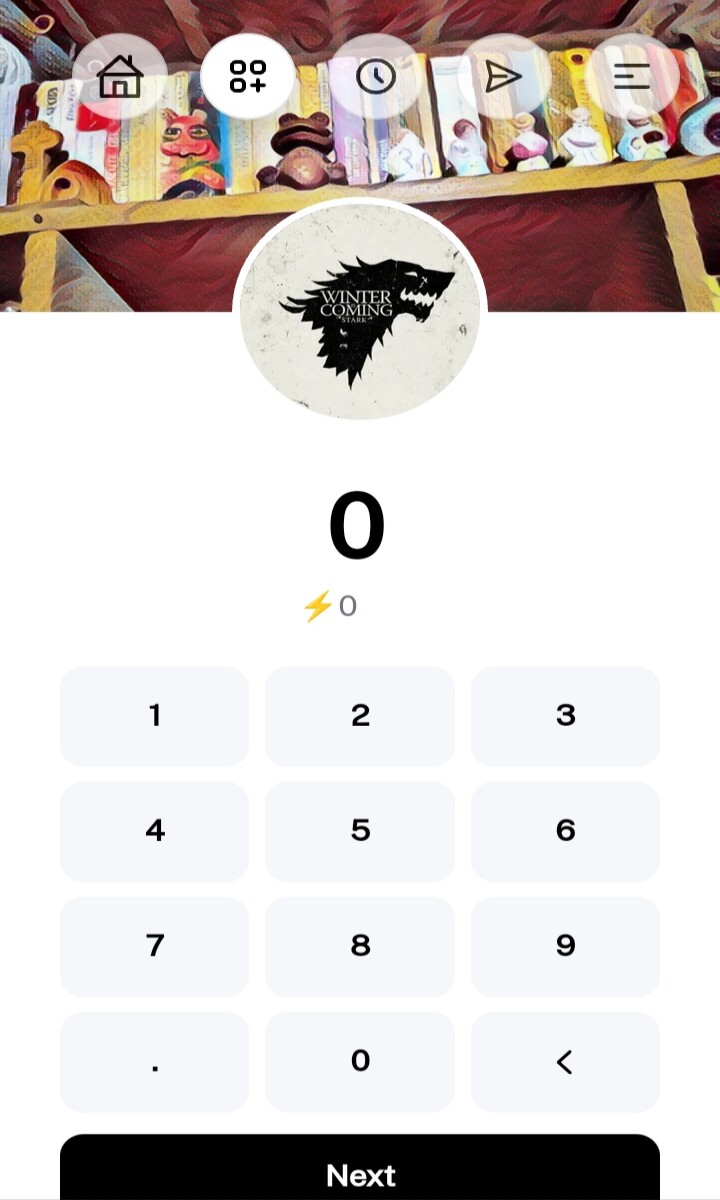720x1200 pixels.
Task: Open the keypad grid-plus icon
Action: (248, 77)
